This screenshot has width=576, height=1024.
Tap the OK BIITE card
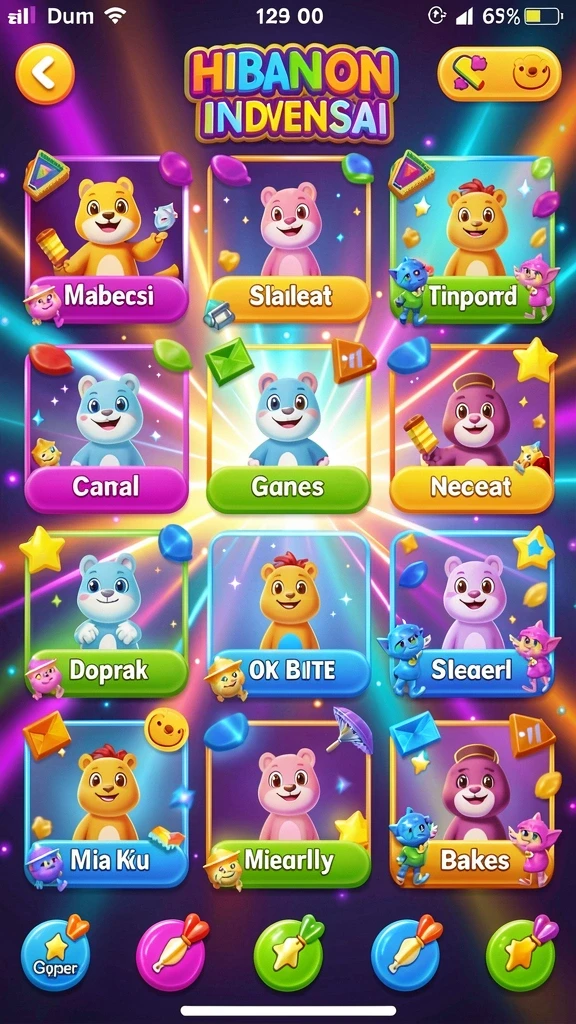(289, 614)
